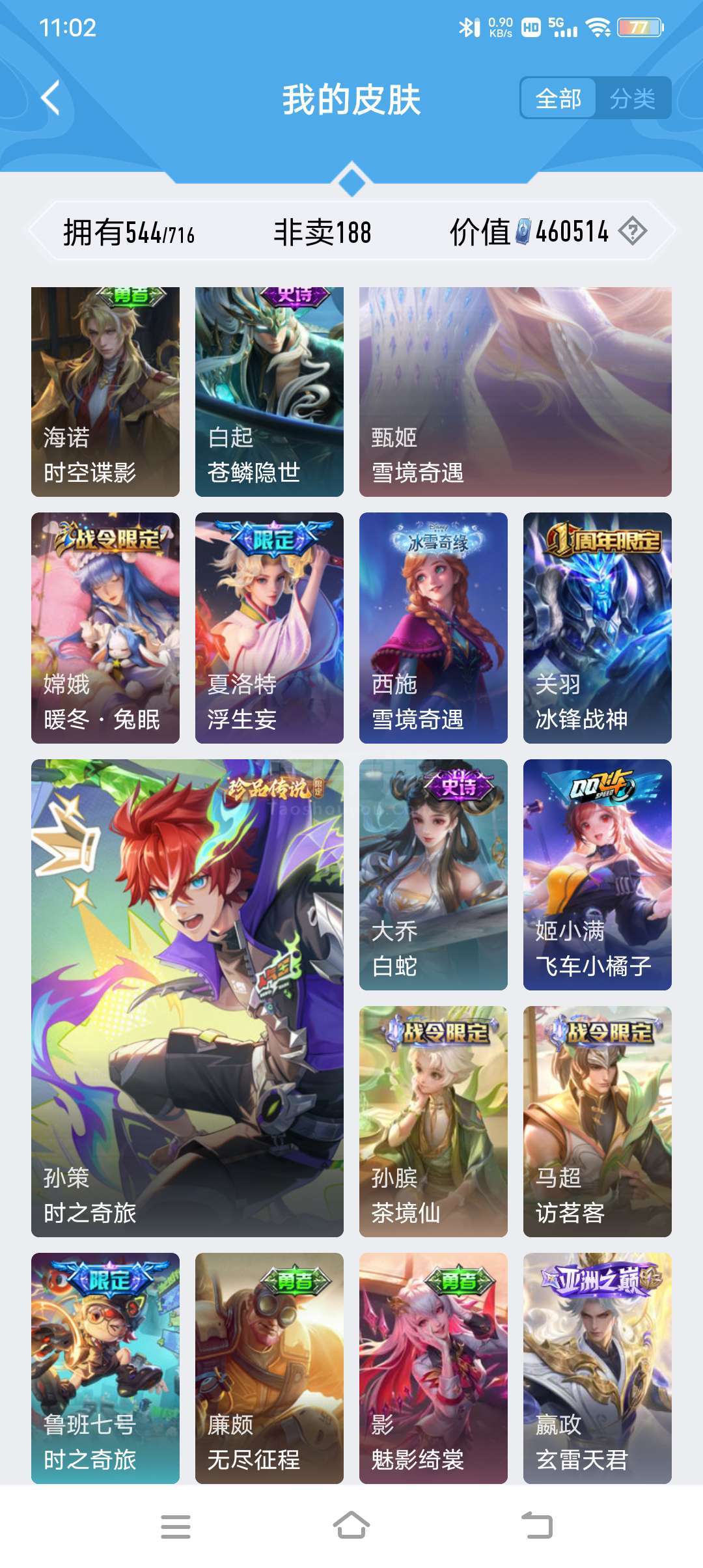Switch to the 分类 view
This screenshot has width=703, height=1568.
click(632, 98)
